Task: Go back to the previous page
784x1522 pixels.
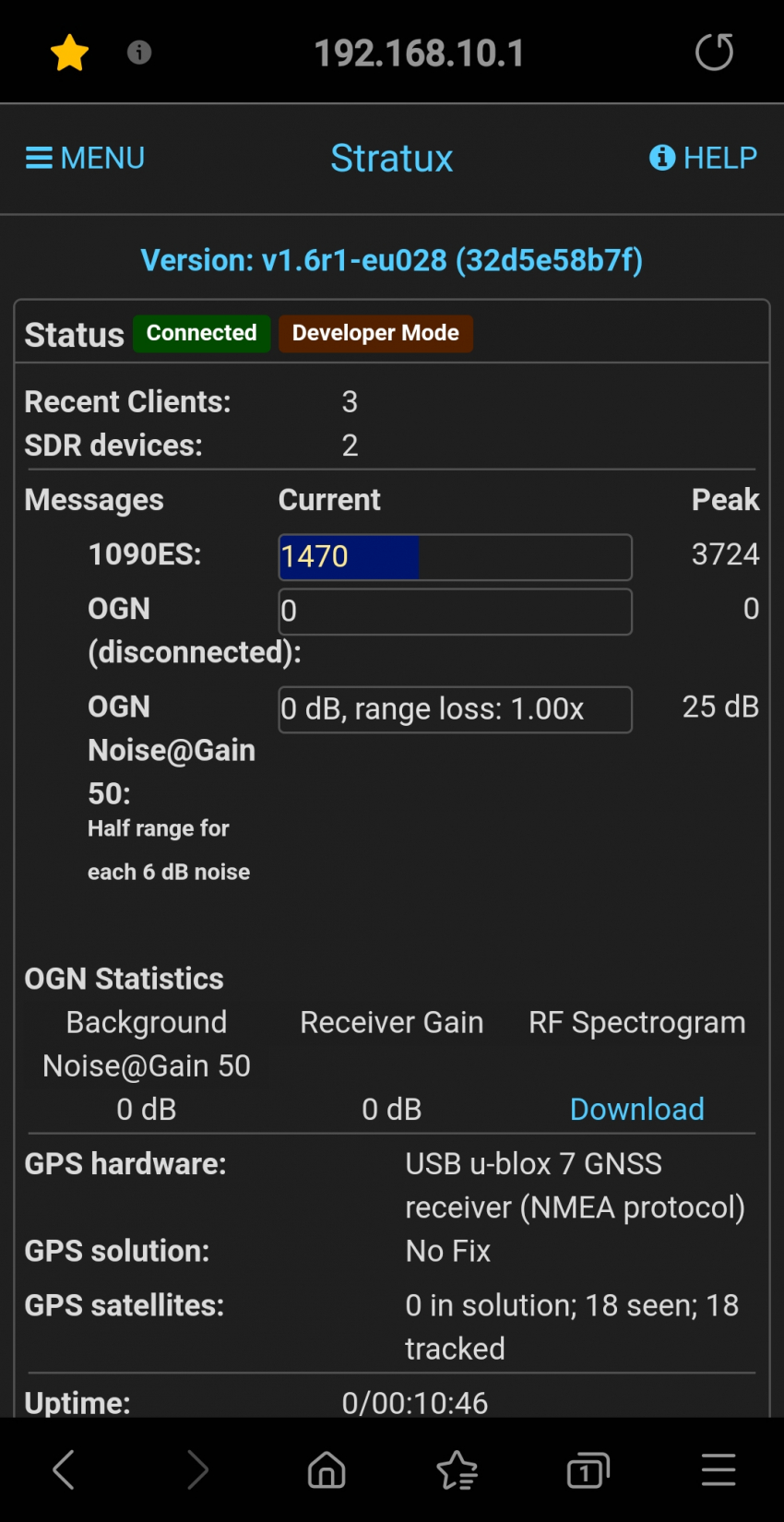Action: [x=64, y=1469]
